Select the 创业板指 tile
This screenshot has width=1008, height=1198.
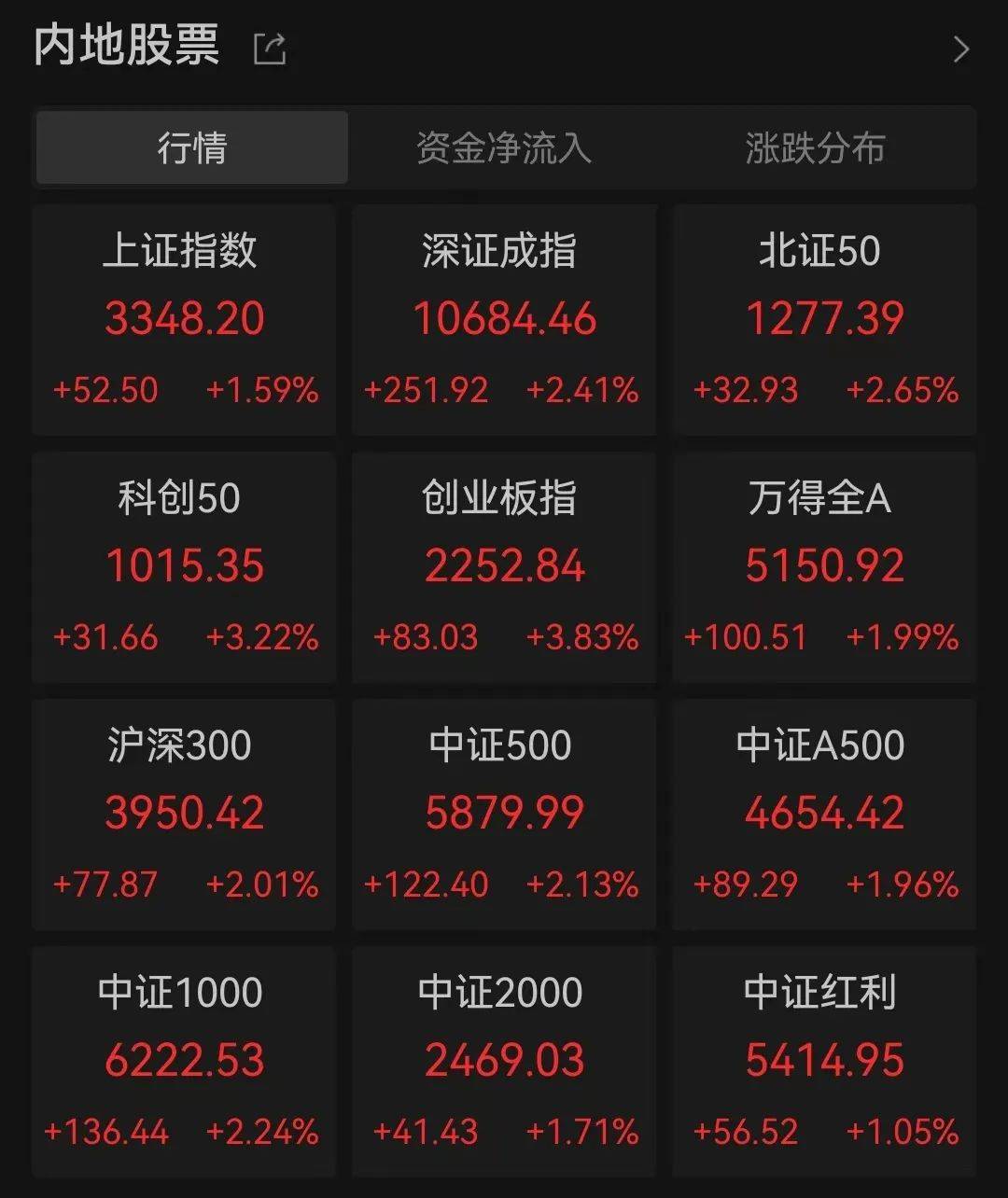[504, 569]
